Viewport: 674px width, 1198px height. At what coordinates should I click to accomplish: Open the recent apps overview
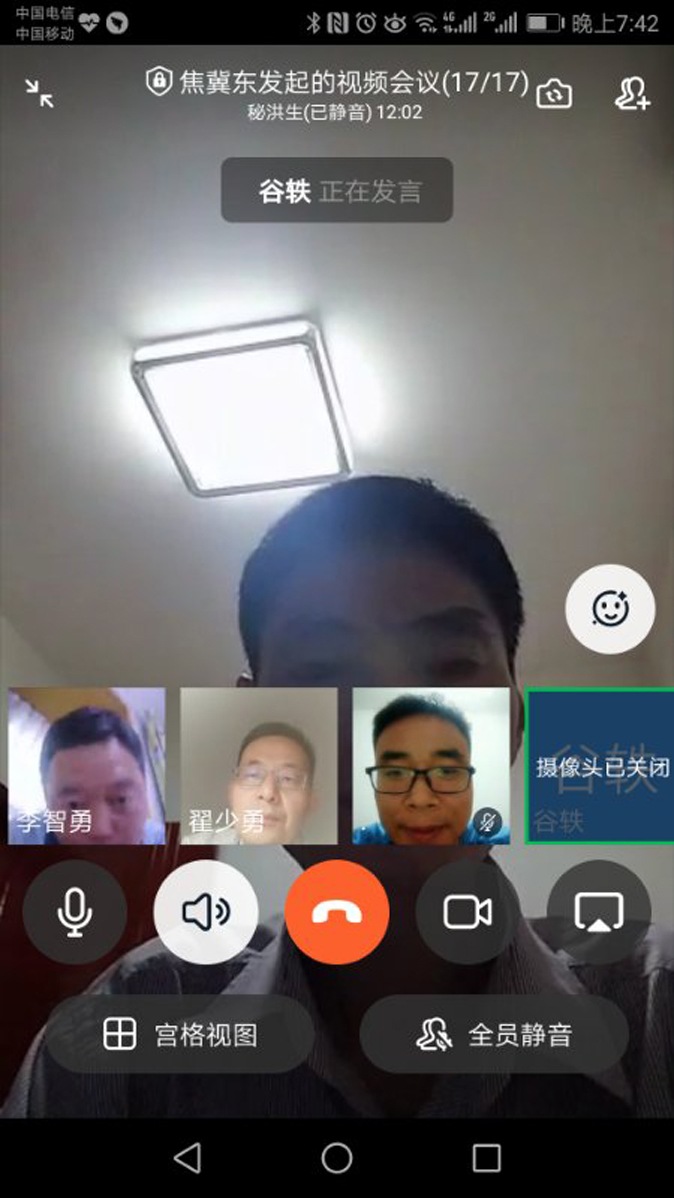point(486,1158)
